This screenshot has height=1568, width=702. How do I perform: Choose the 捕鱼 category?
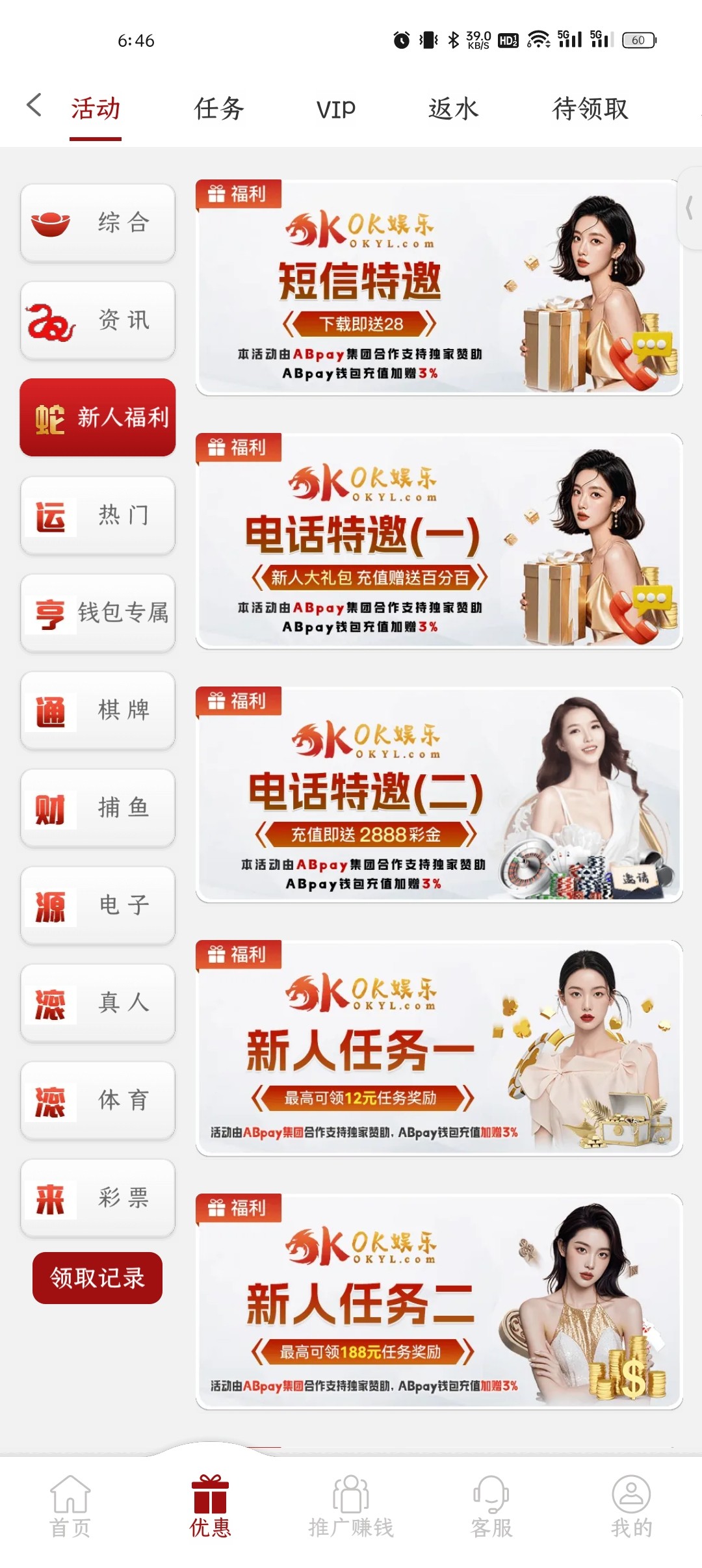97,808
